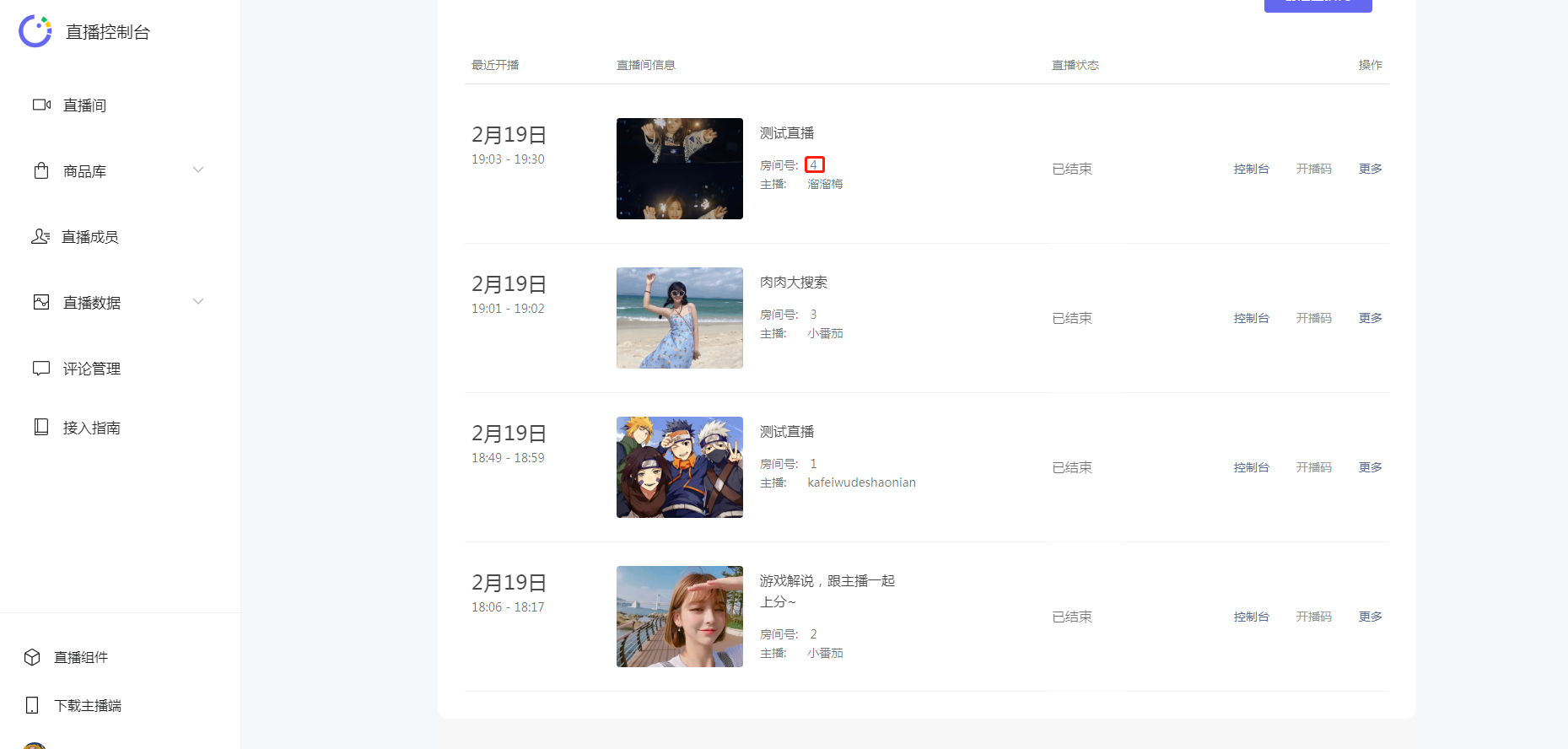The image size is (1568, 749).
Task: Open 直播组件 at sidebar bottom
Action: 81,657
